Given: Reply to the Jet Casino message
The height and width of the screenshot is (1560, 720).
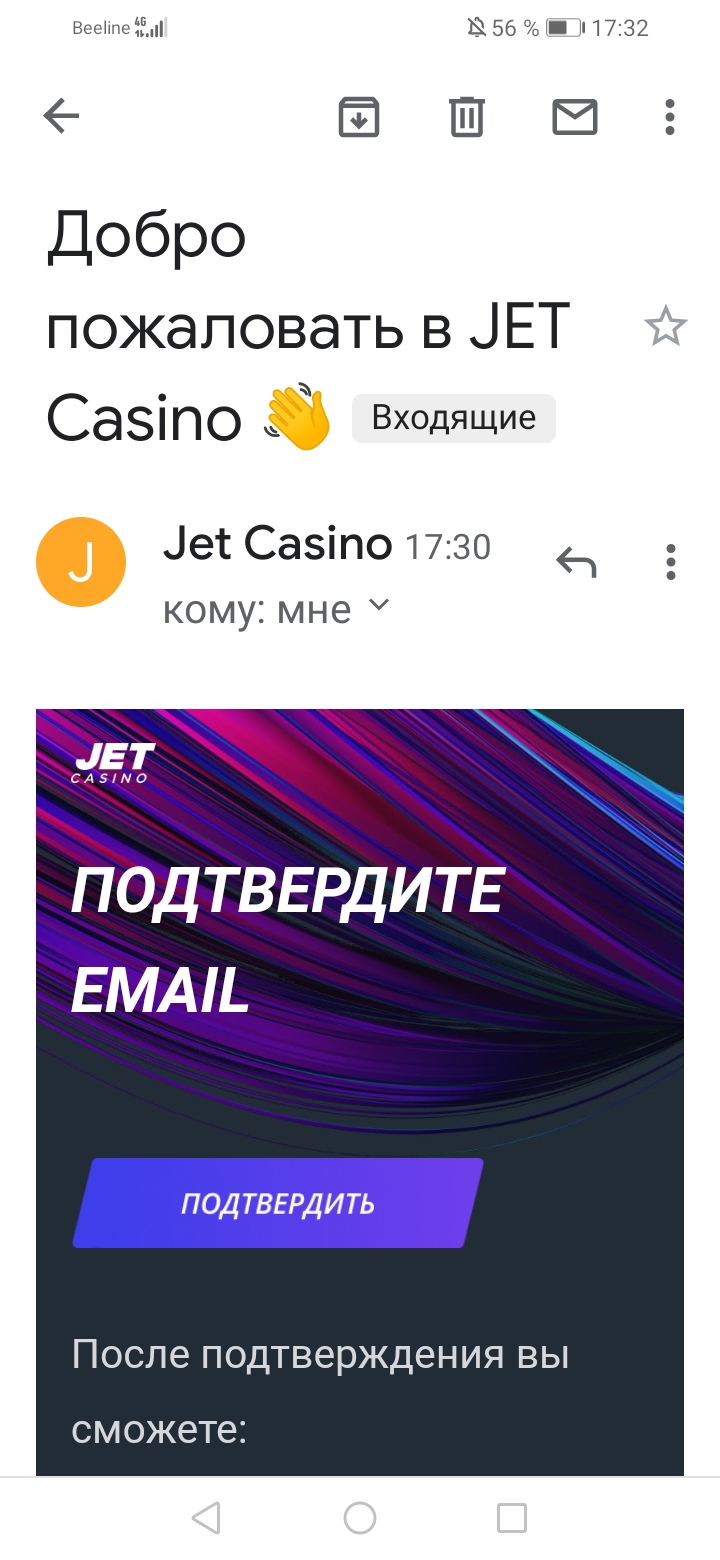Looking at the screenshot, I should [x=576, y=563].
